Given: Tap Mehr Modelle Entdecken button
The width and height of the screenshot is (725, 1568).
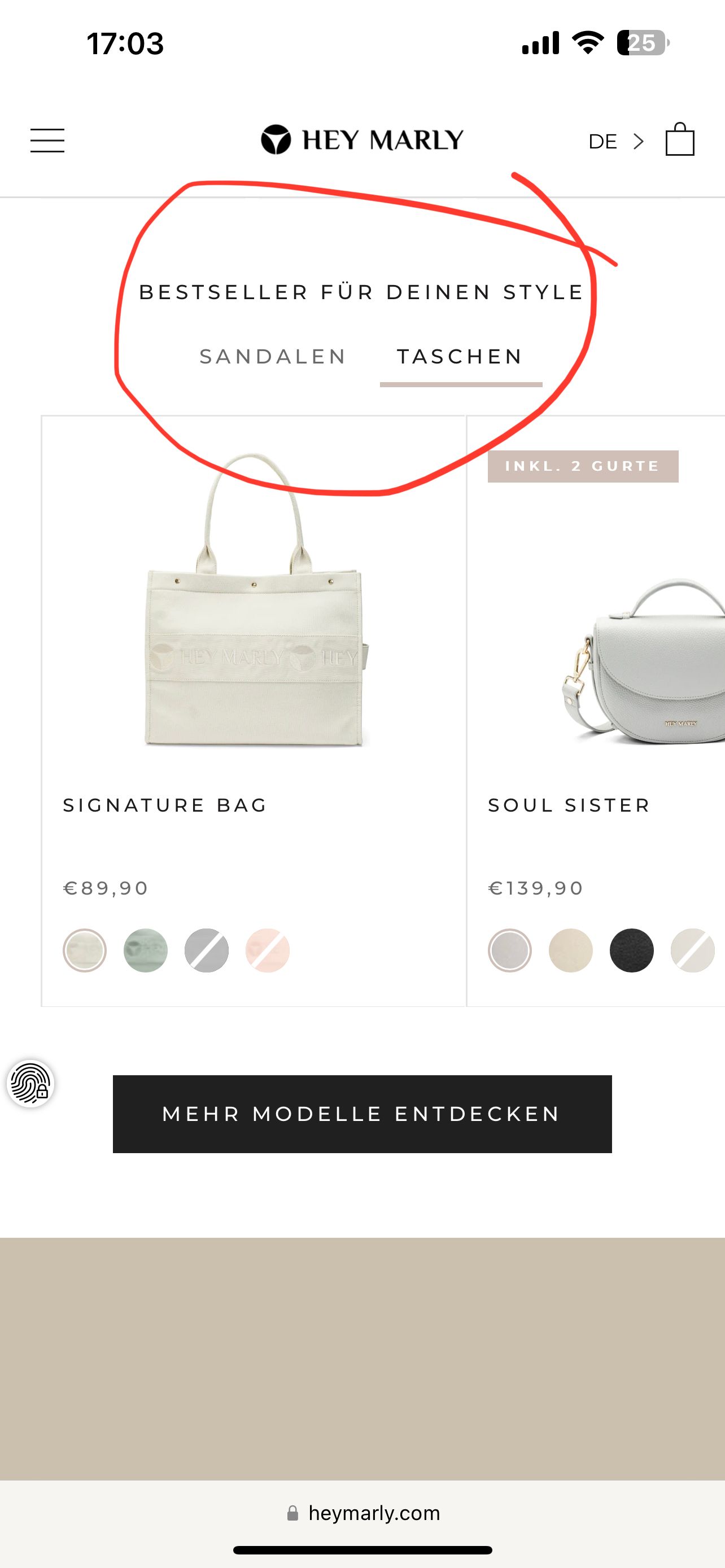Looking at the screenshot, I should point(362,1114).
